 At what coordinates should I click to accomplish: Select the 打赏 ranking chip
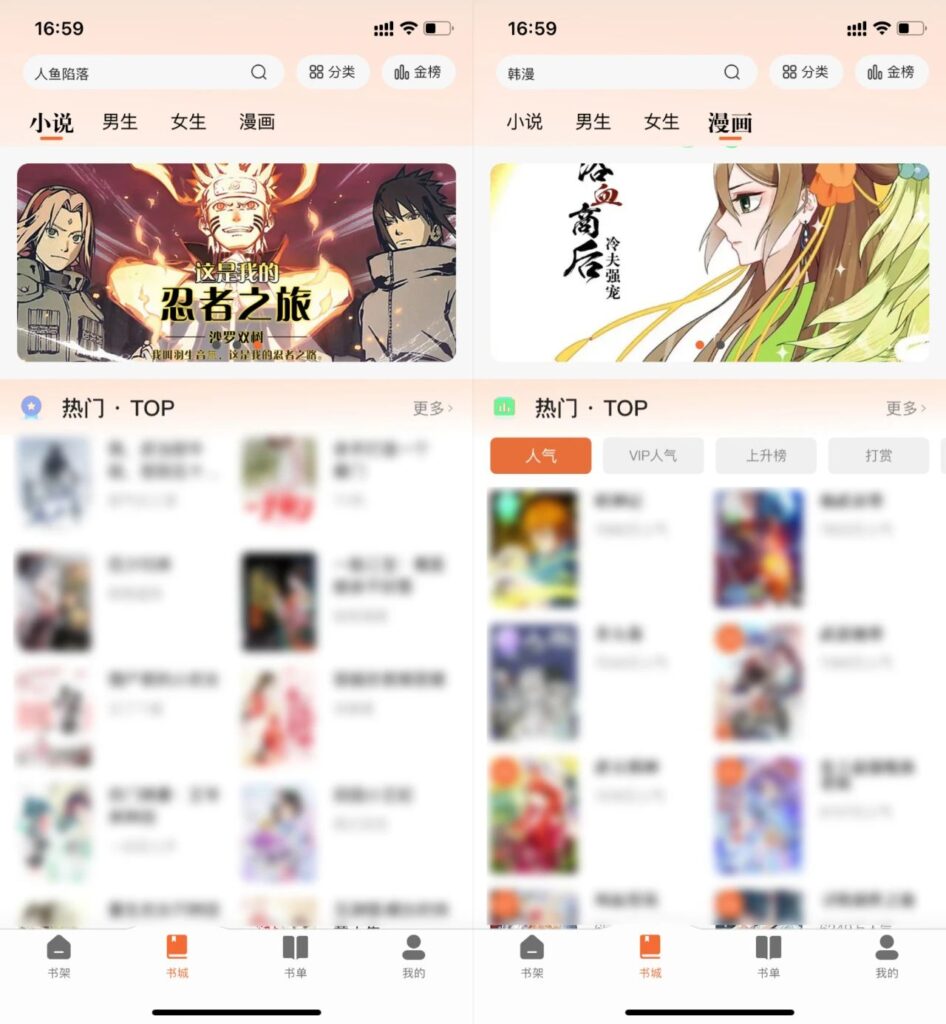click(x=878, y=456)
